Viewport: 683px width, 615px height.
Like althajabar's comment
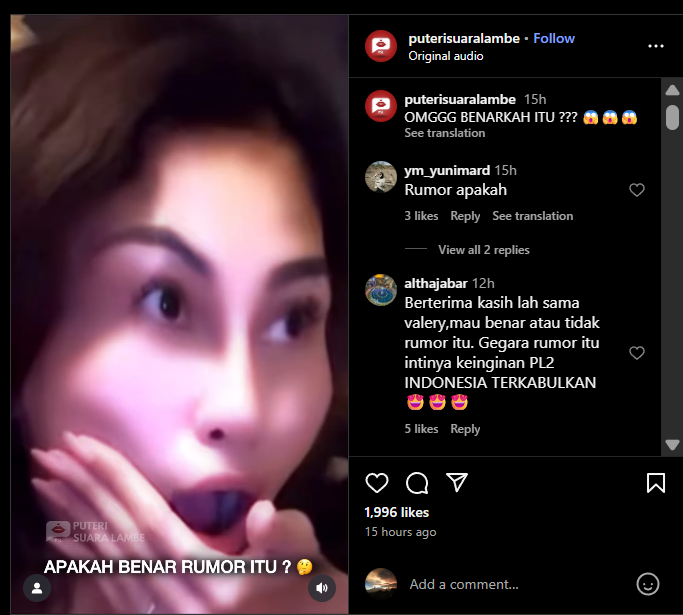click(636, 353)
